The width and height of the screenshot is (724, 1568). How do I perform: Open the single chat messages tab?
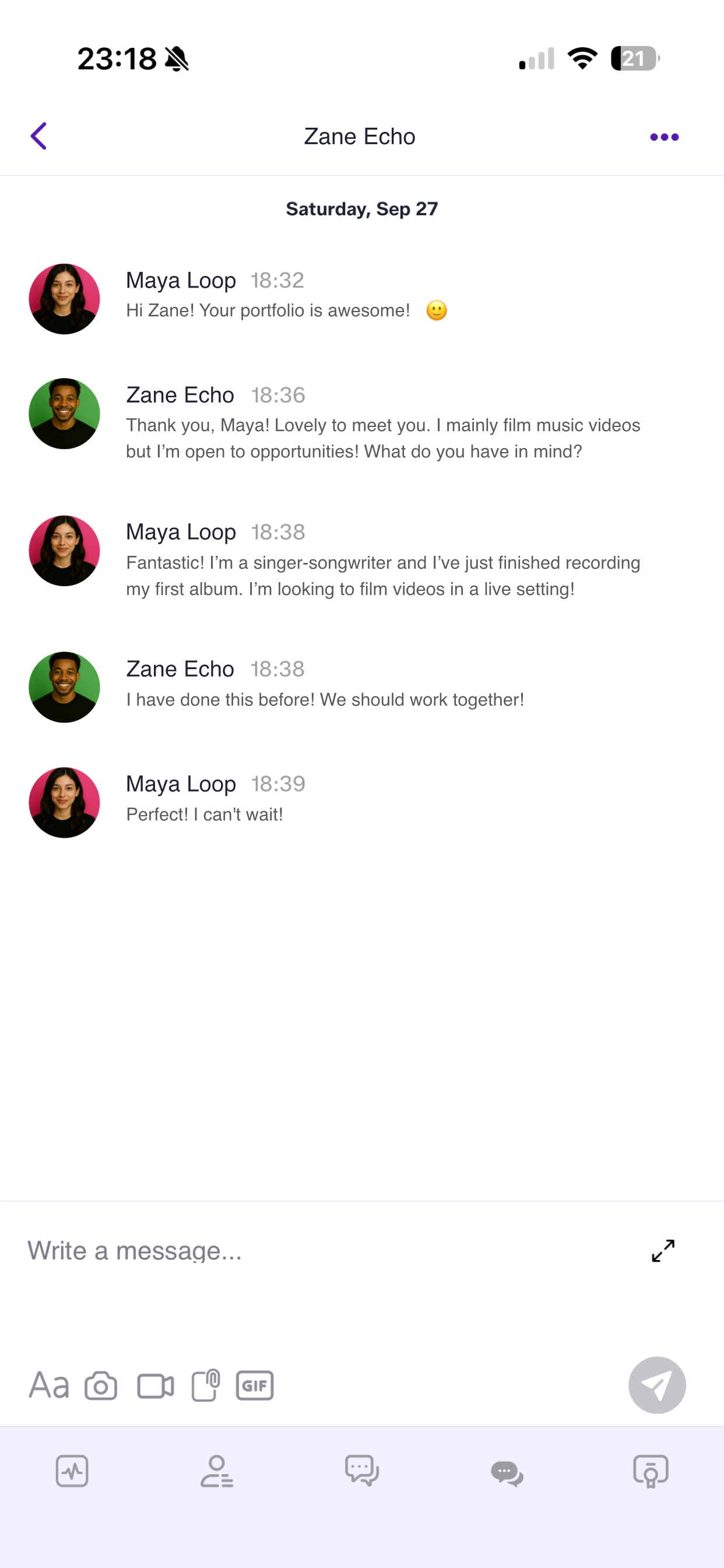point(362,1471)
